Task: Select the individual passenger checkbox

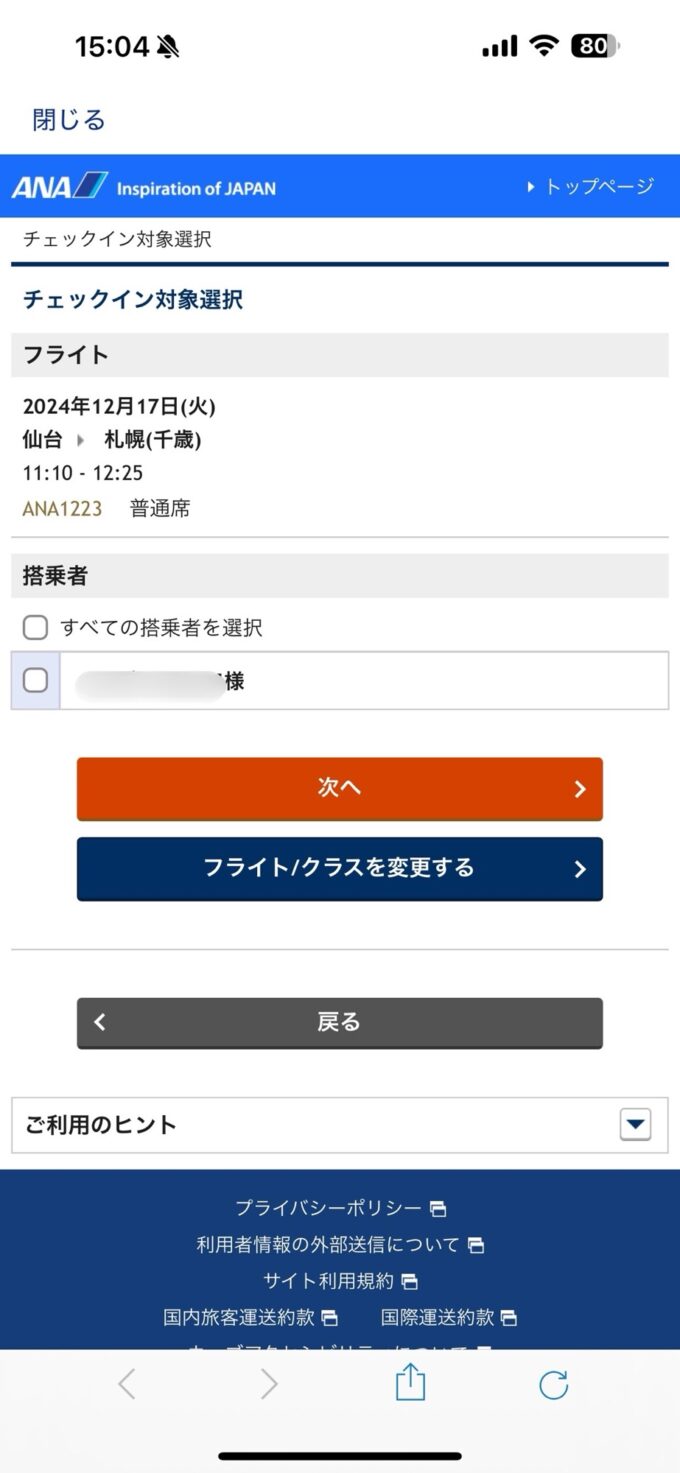Action: coord(35,681)
